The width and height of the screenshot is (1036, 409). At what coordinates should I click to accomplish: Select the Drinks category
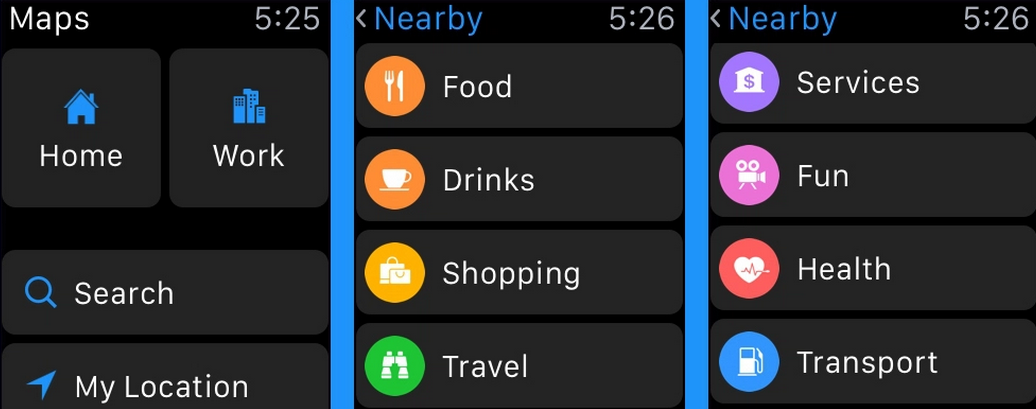point(519,180)
